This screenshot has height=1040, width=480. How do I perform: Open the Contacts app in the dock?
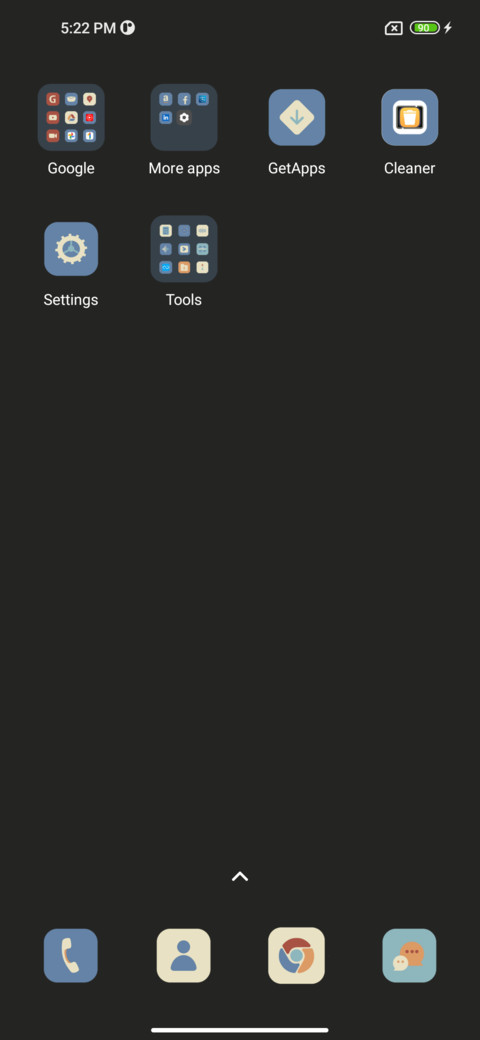tap(184, 955)
